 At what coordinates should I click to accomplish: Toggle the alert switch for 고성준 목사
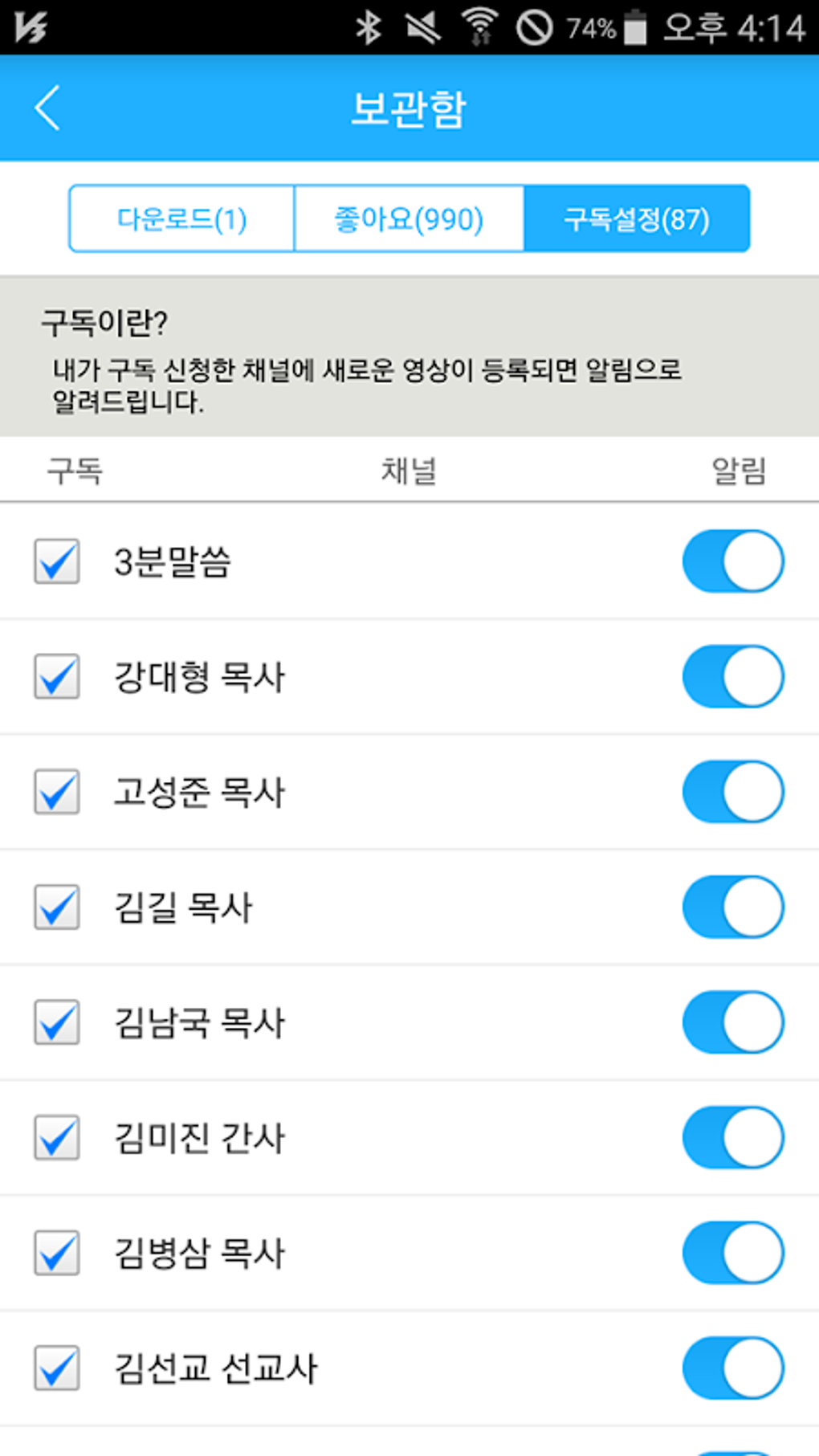[733, 792]
